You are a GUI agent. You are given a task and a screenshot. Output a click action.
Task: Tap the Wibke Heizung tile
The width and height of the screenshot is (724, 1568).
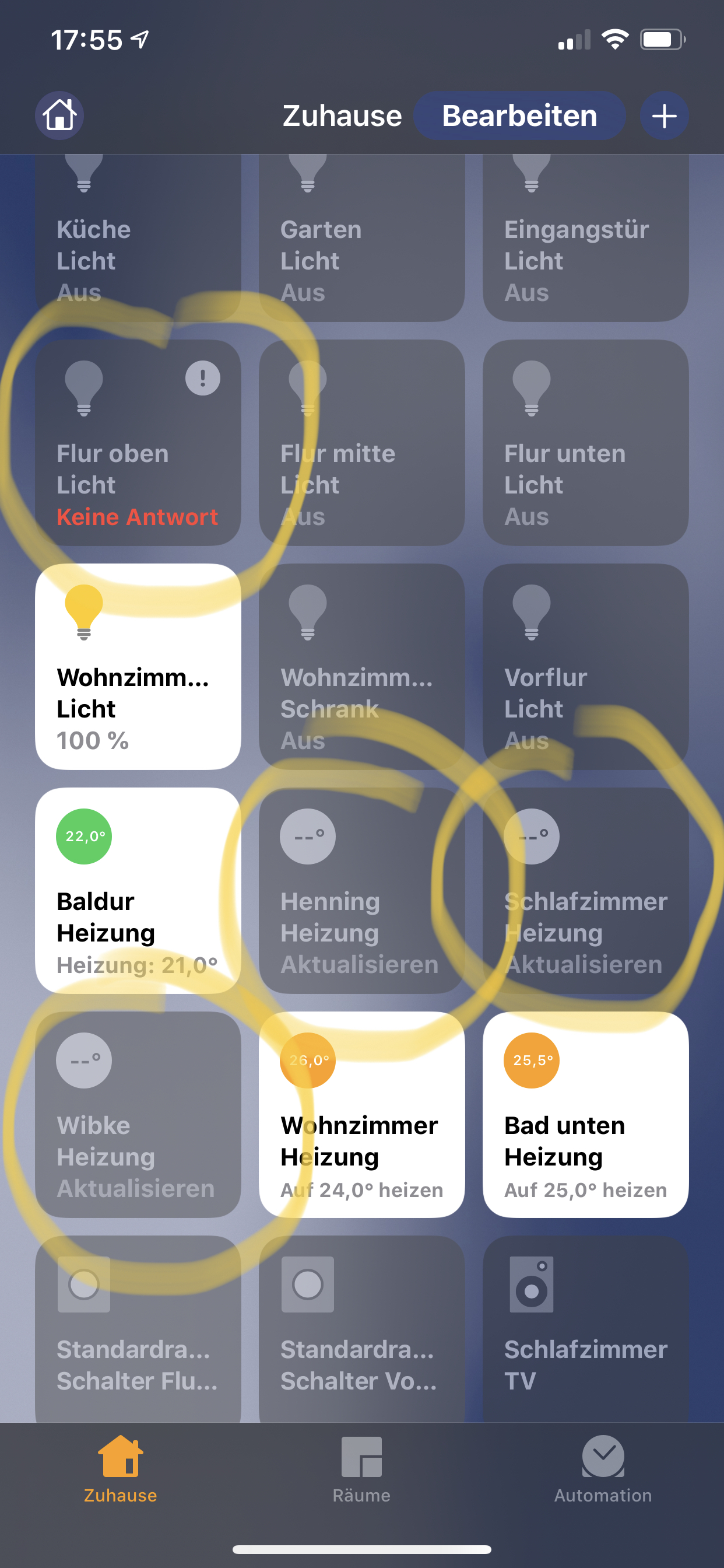coord(138,1115)
